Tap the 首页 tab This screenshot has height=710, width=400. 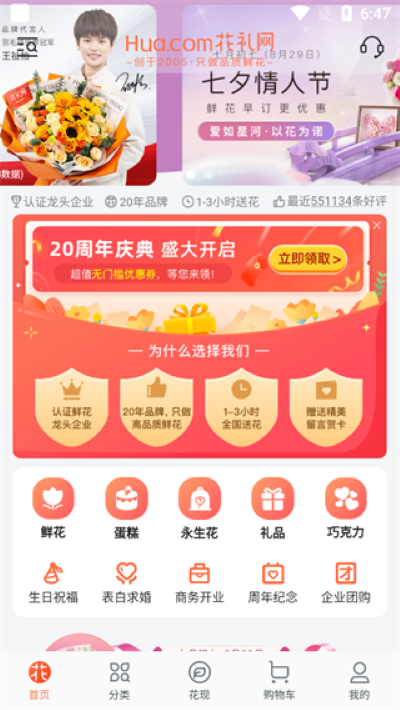coord(40,681)
